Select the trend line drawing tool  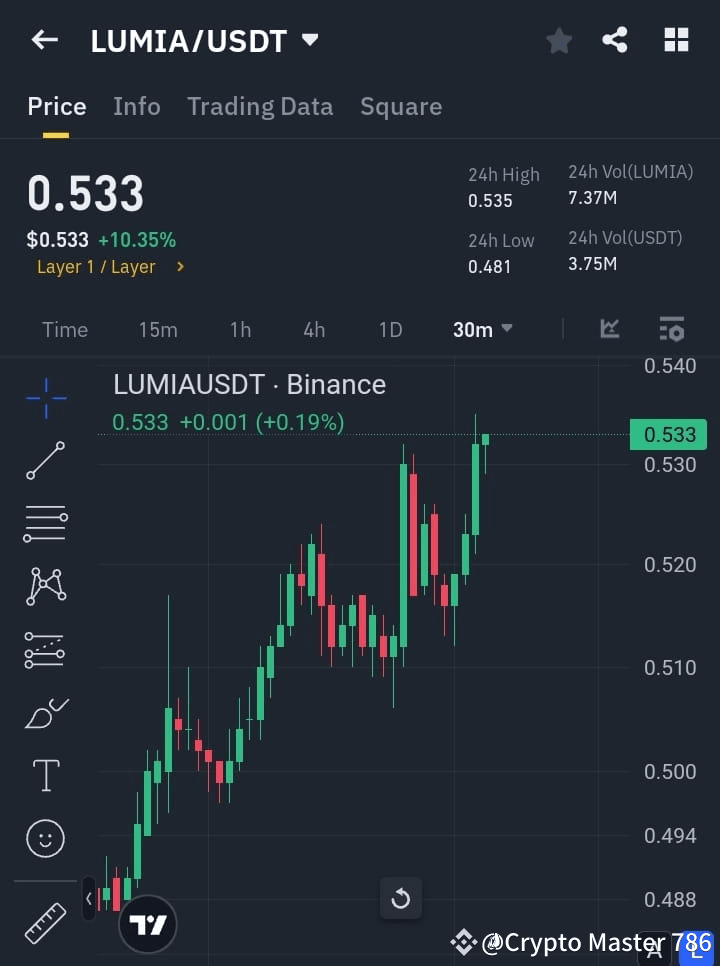tap(45, 461)
